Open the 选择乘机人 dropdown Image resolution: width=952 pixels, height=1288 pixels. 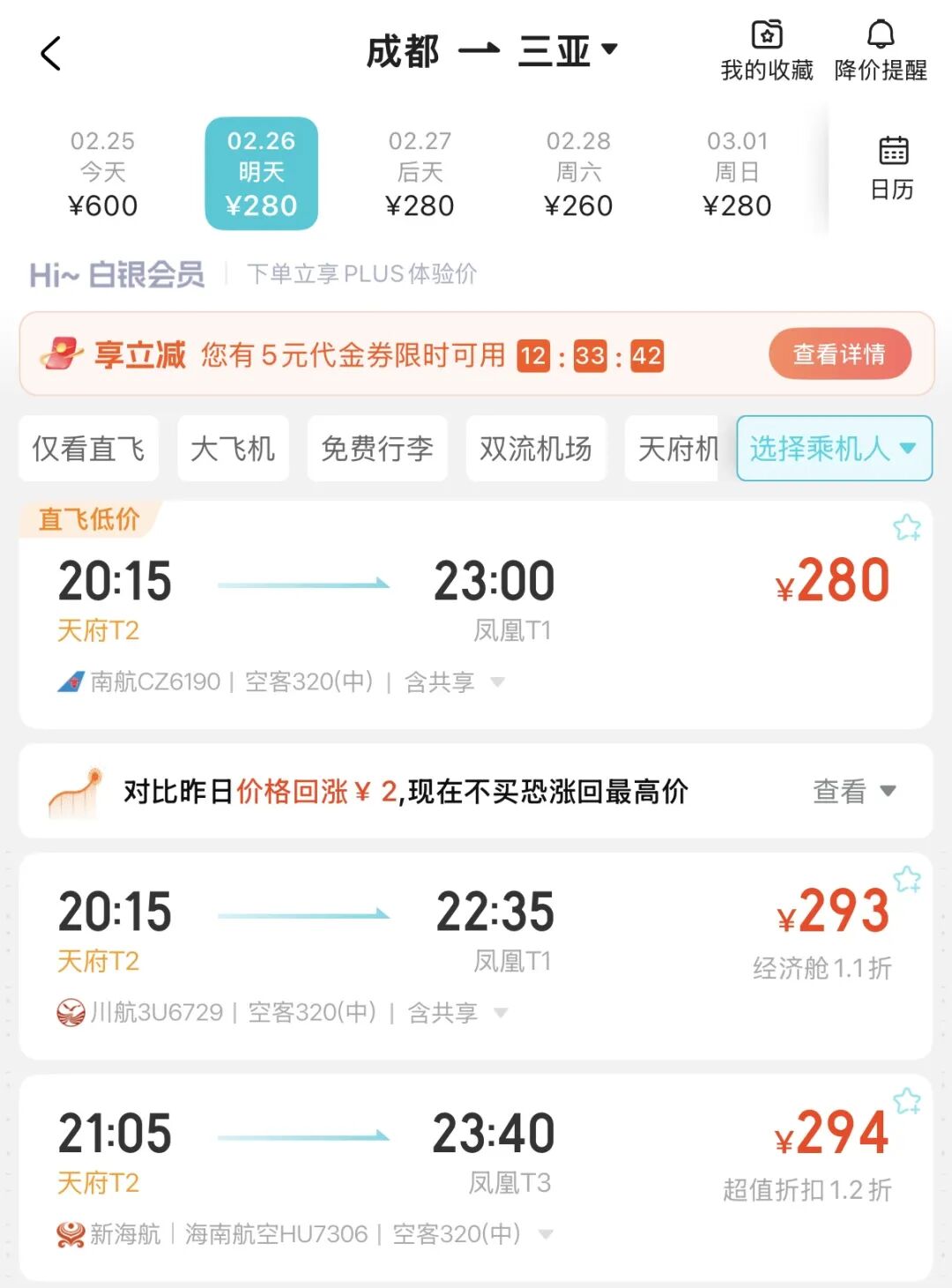[x=834, y=449]
